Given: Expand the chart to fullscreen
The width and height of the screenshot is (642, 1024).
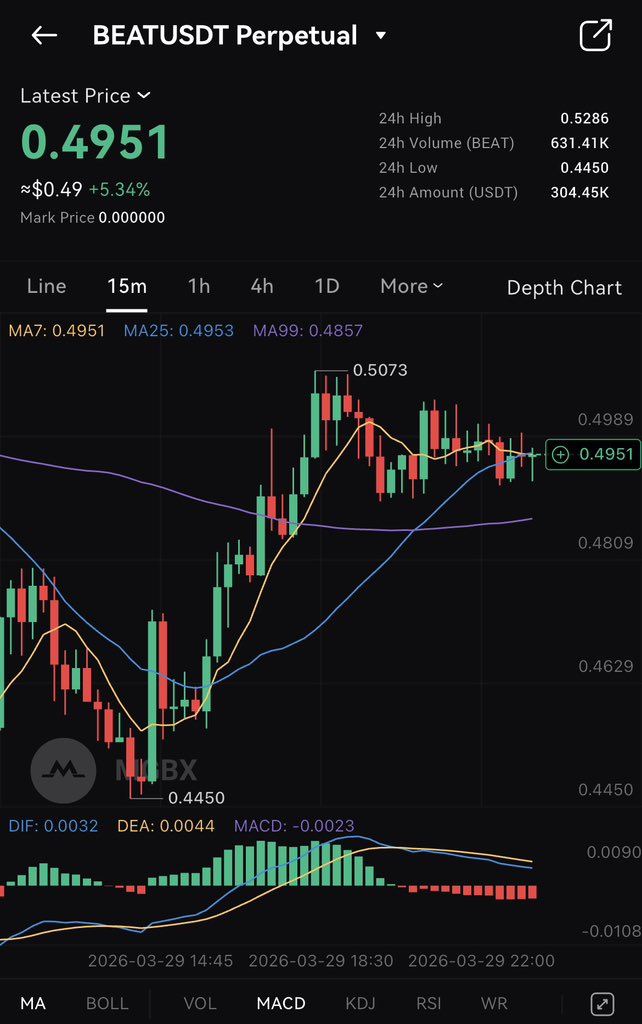Looking at the screenshot, I should pyautogui.click(x=602, y=1003).
